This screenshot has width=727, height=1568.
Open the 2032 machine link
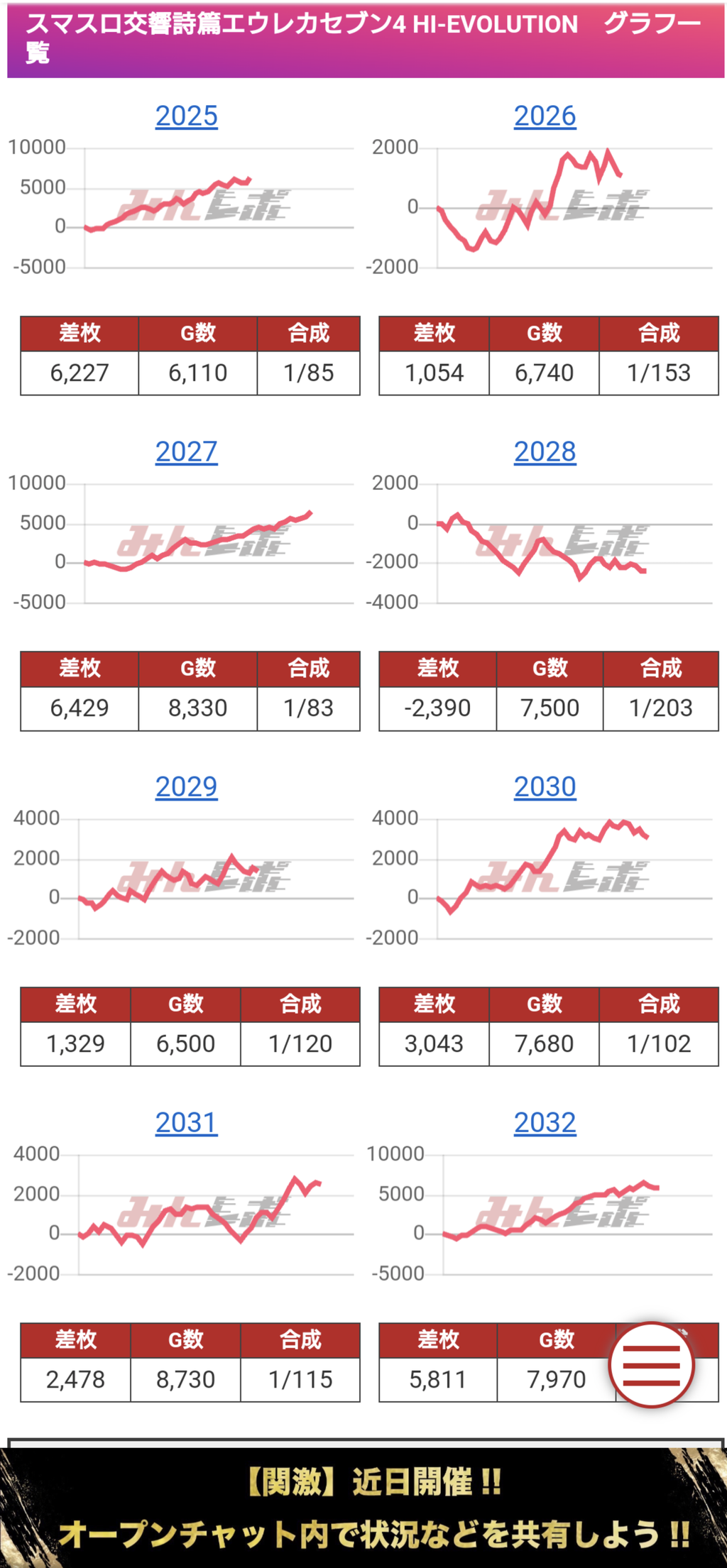tap(545, 1123)
